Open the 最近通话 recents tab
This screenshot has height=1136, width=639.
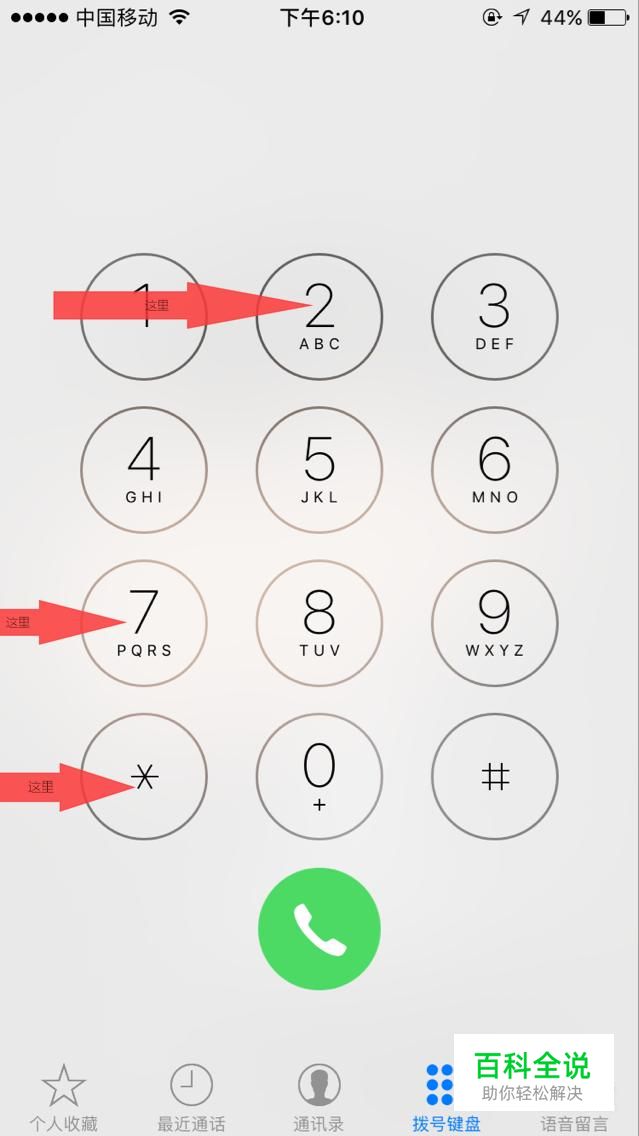[x=191, y=1098]
